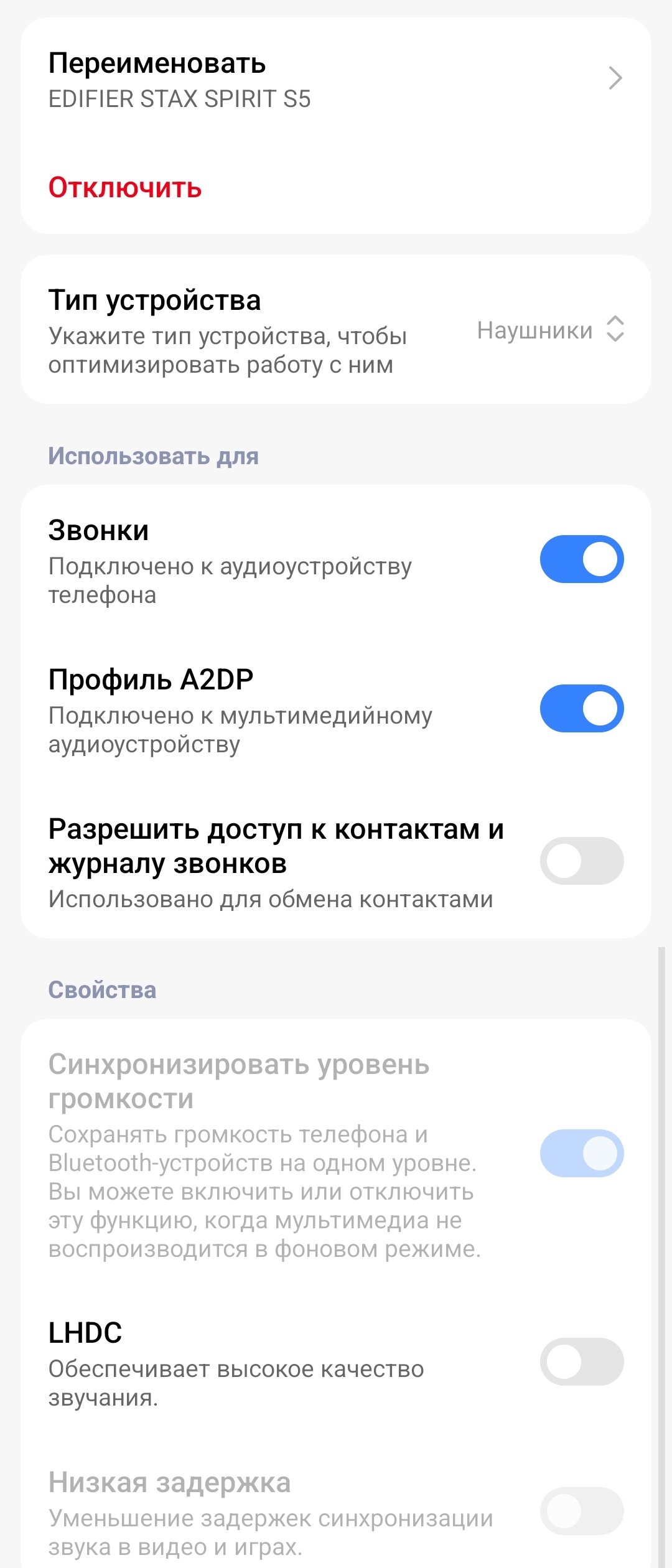The height and width of the screenshot is (1568, 672).
Task: Disable the Профиль A2DP switch
Action: [581, 709]
